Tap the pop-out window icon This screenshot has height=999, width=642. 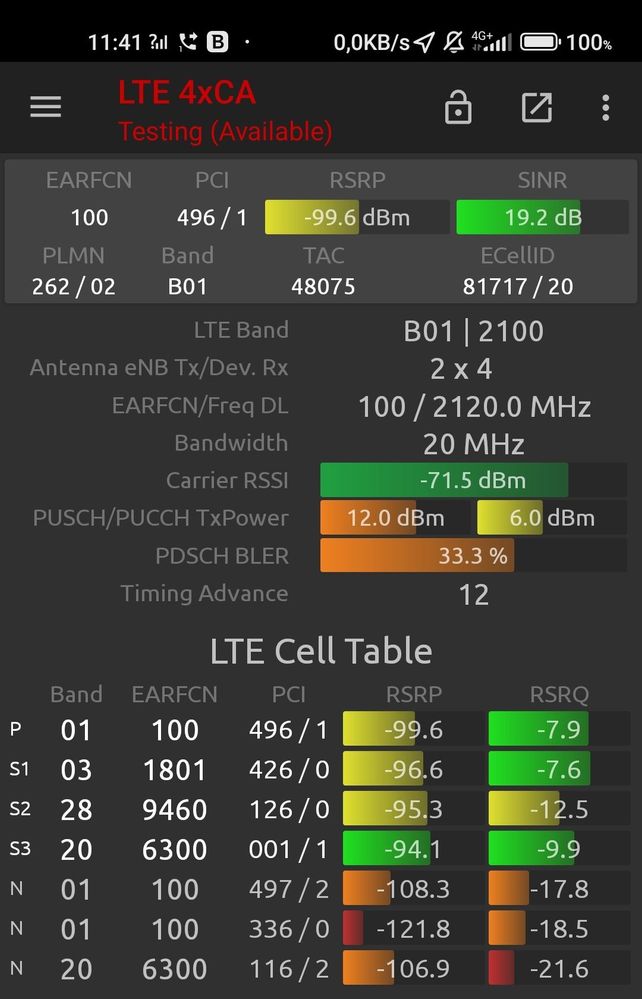[x=537, y=108]
